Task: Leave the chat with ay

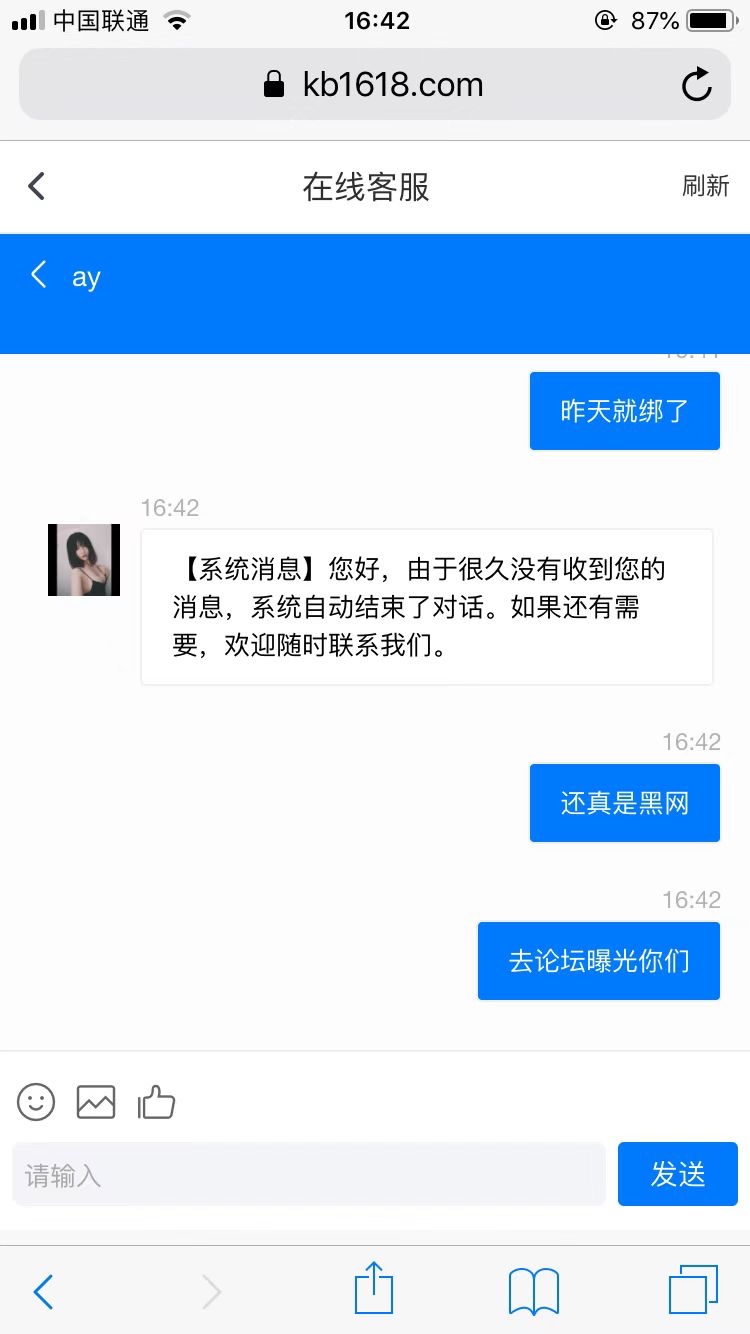Action: coord(39,275)
